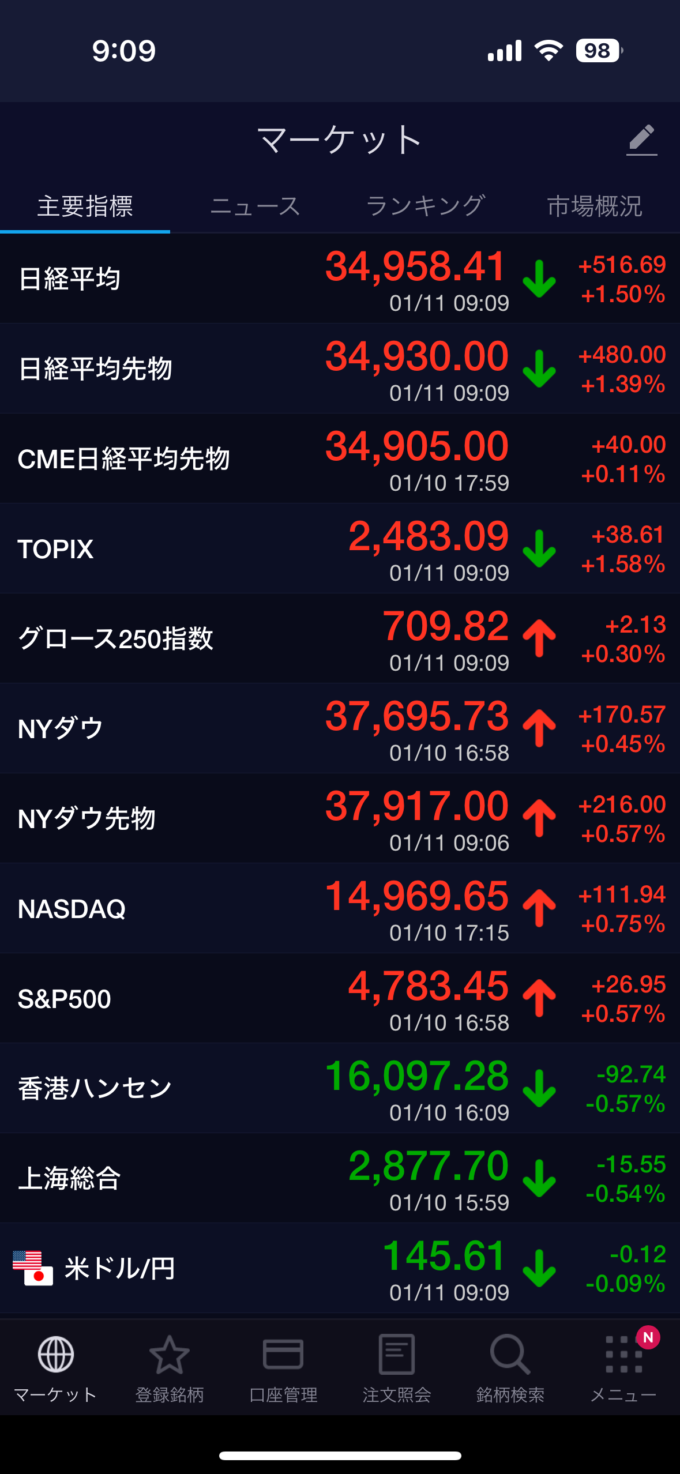Open the 上海総合 index row
Viewport: 680px width, 1474px height.
point(340,1178)
